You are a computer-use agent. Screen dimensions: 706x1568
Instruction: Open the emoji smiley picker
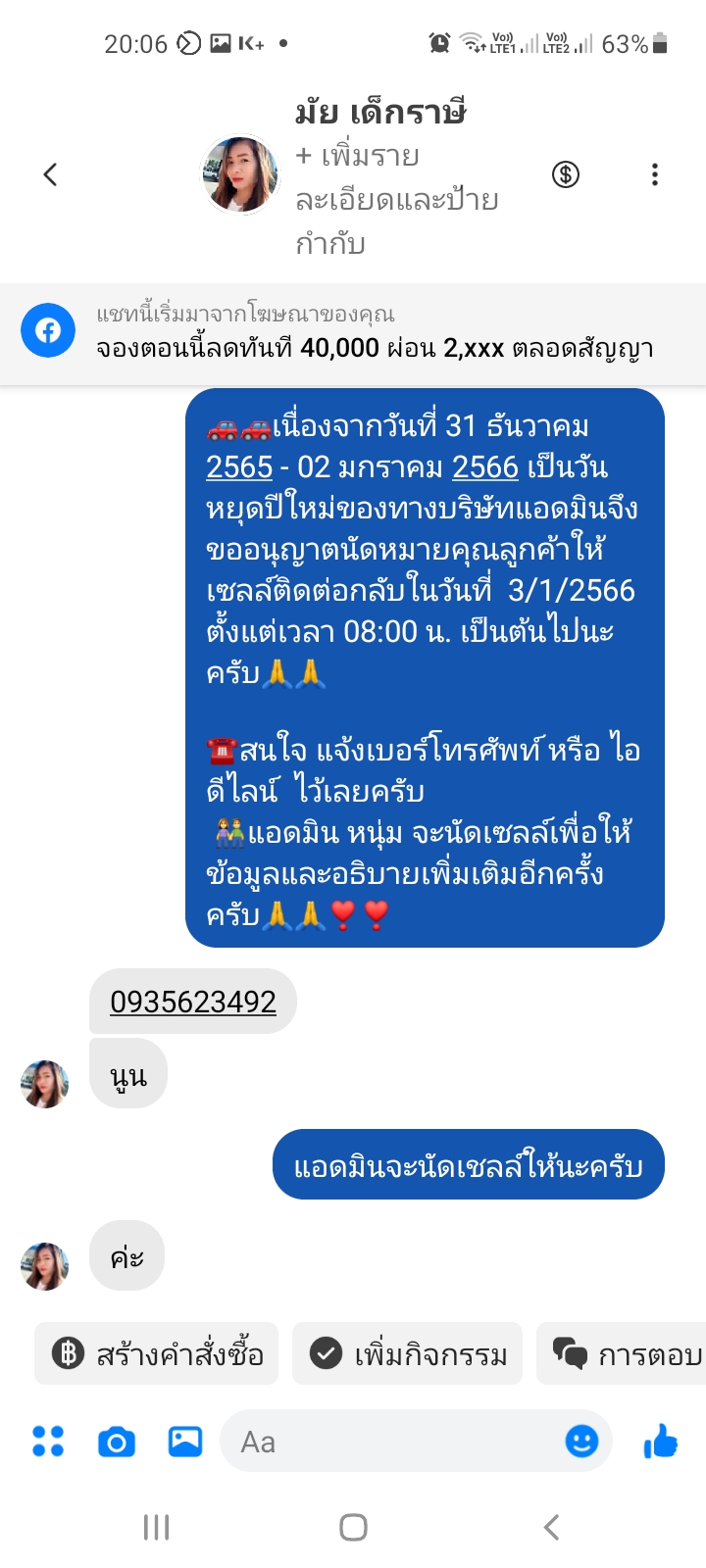pyautogui.click(x=581, y=1441)
